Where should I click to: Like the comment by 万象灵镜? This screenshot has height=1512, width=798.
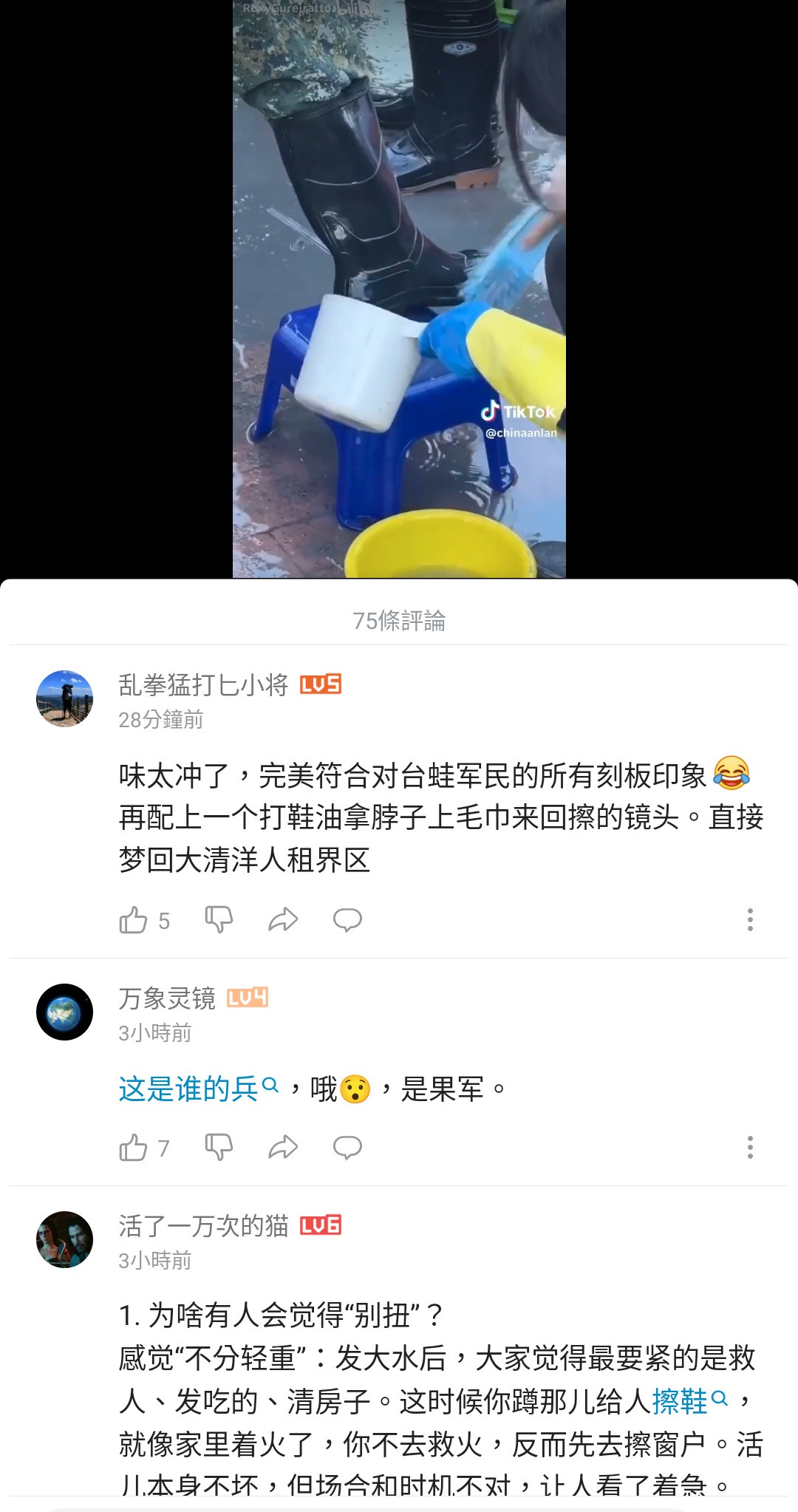click(134, 1148)
